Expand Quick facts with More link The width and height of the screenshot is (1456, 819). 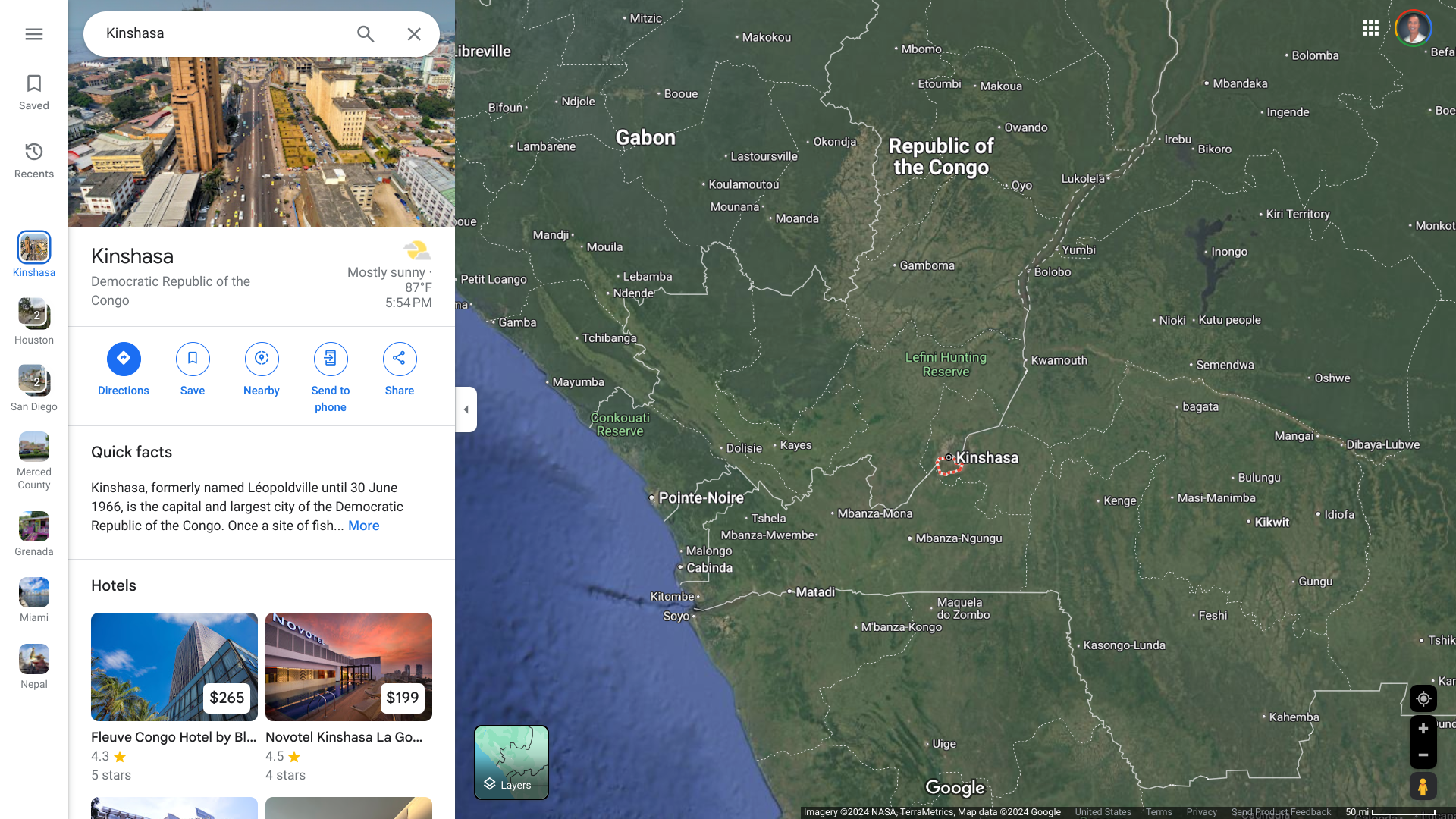(x=363, y=526)
